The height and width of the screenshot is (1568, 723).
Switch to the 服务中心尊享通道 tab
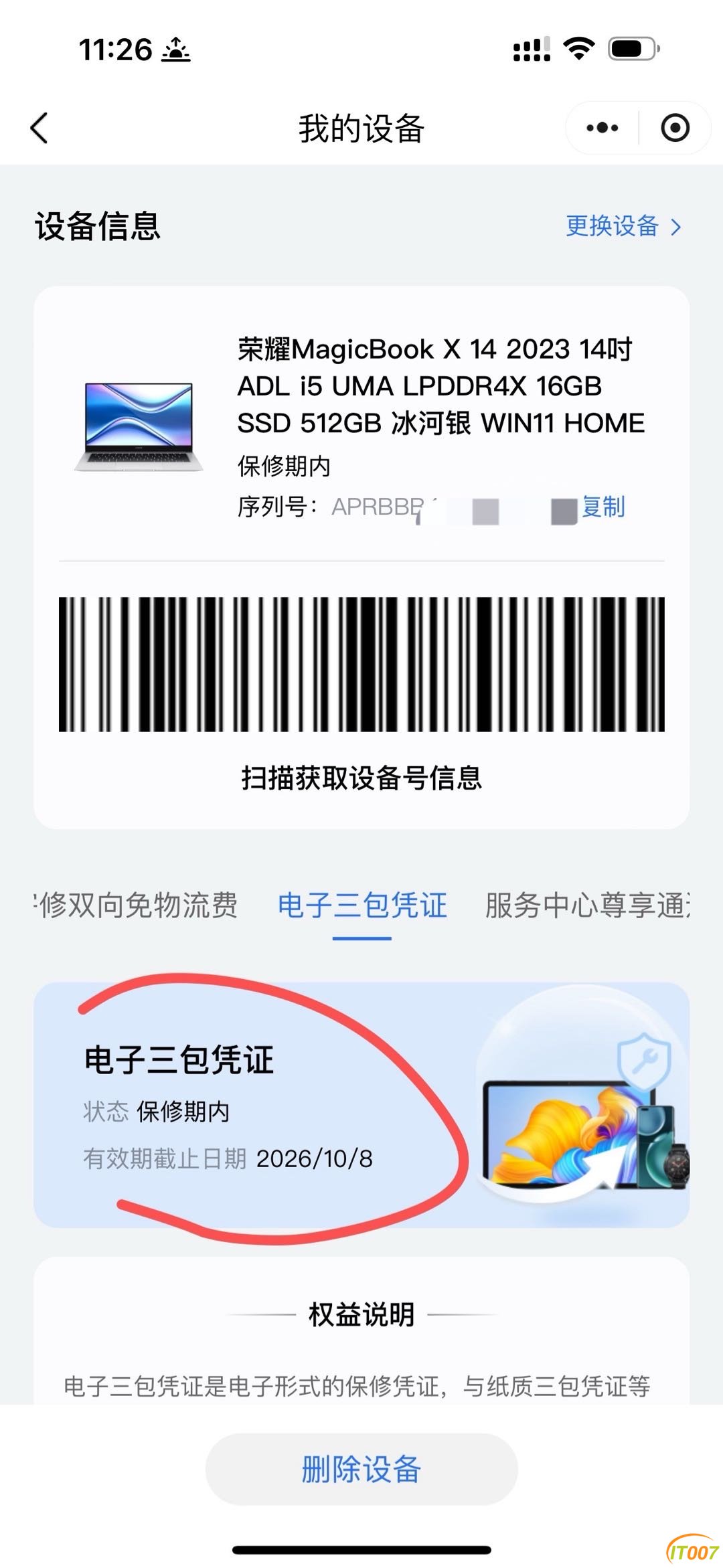pyautogui.click(x=586, y=905)
